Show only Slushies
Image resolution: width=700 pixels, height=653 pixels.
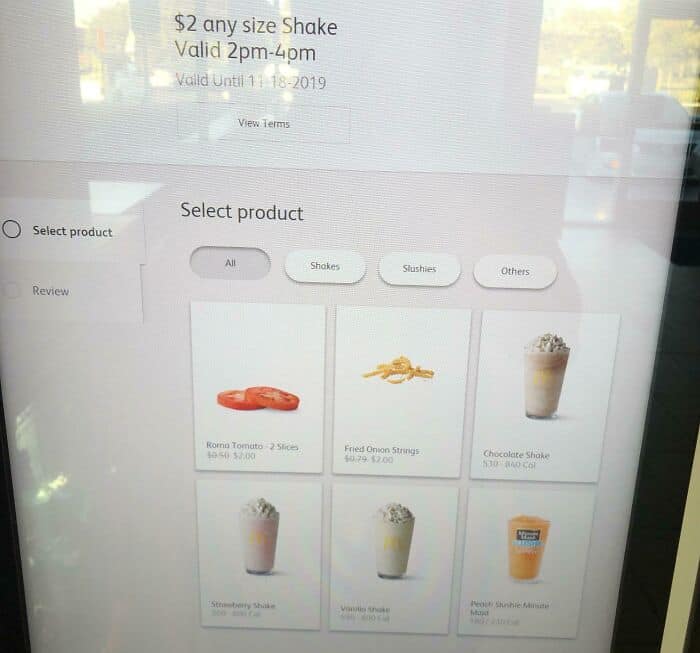point(419,269)
